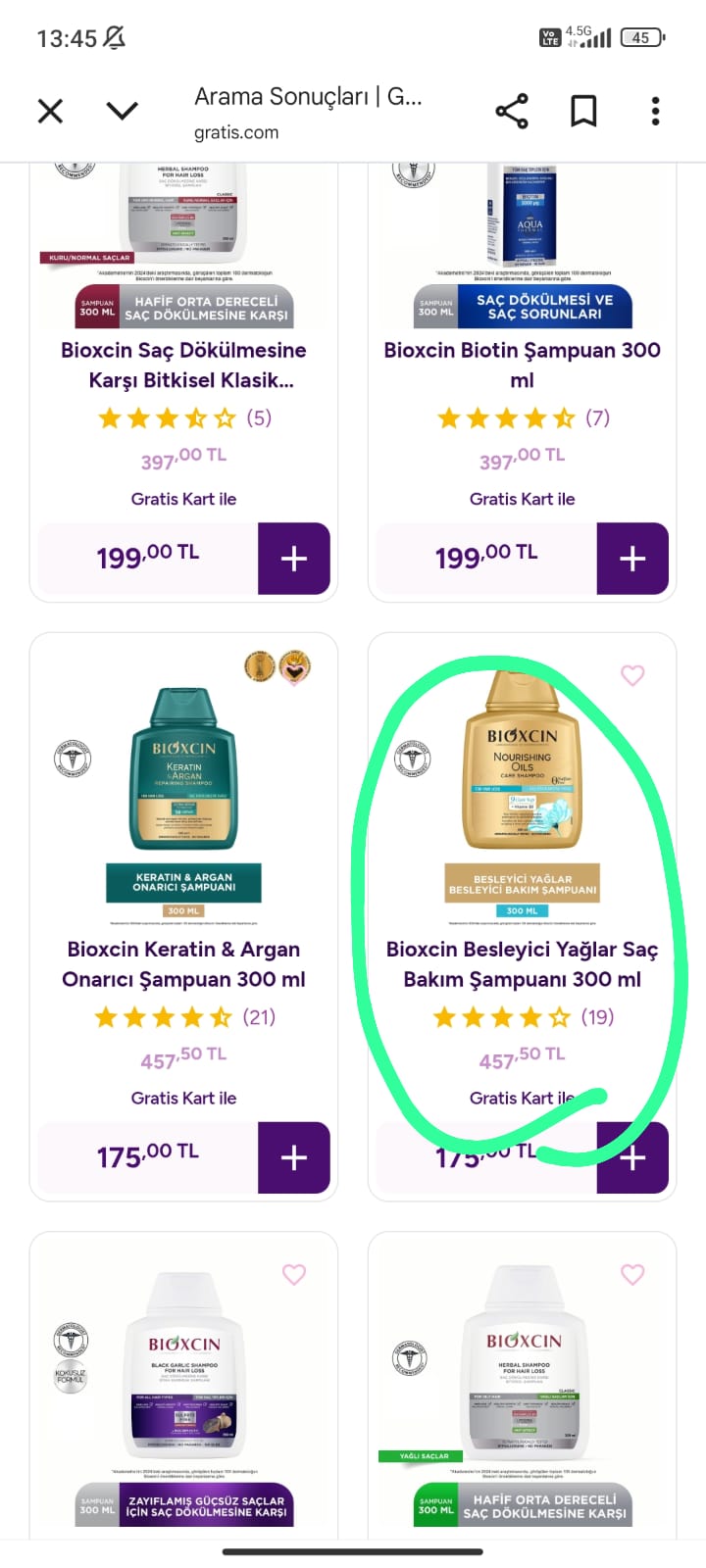Viewport: 706px width, 1568px height.
Task: Add Bioxcin Biotin Şampuan to cart
Action: pyautogui.click(x=632, y=559)
